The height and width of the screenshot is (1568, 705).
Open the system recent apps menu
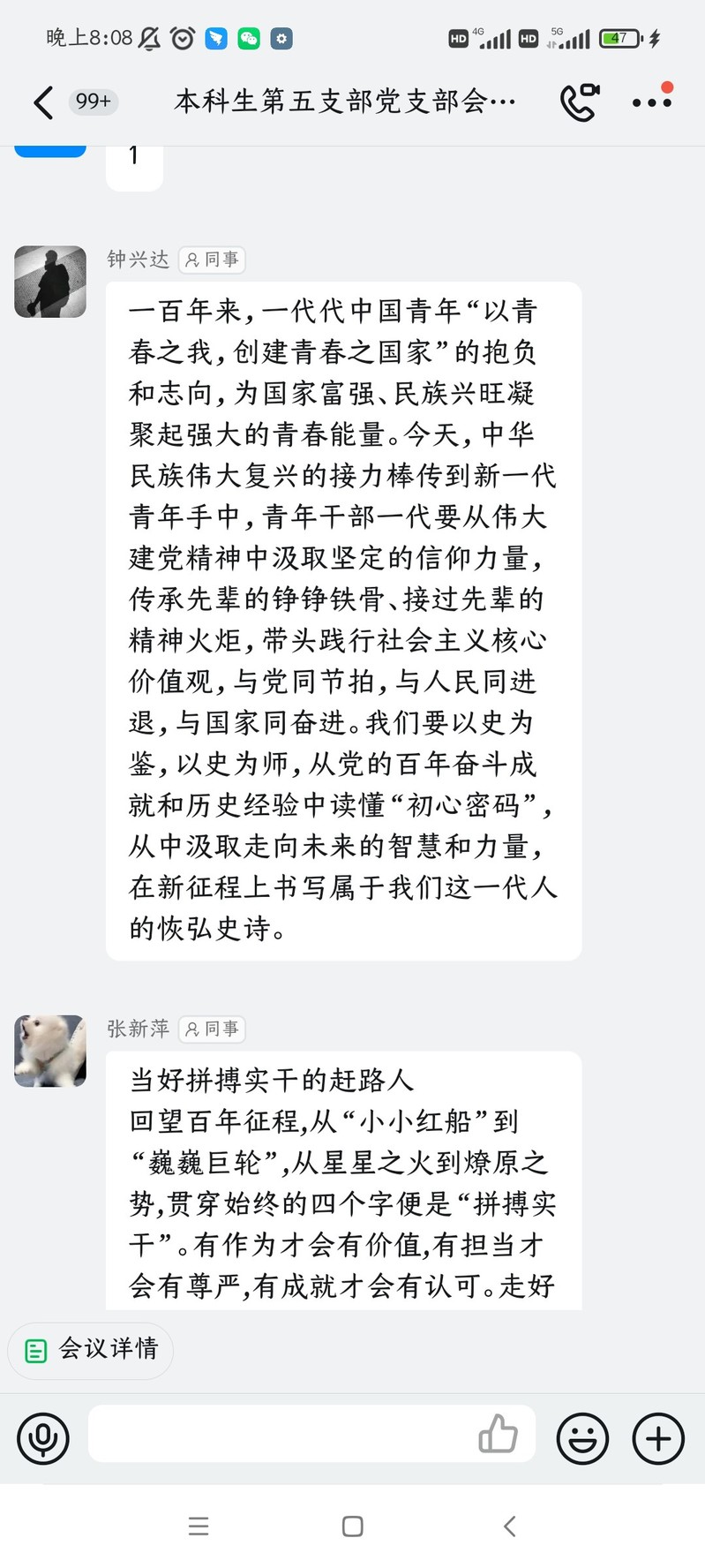pyautogui.click(x=199, y=1527)
